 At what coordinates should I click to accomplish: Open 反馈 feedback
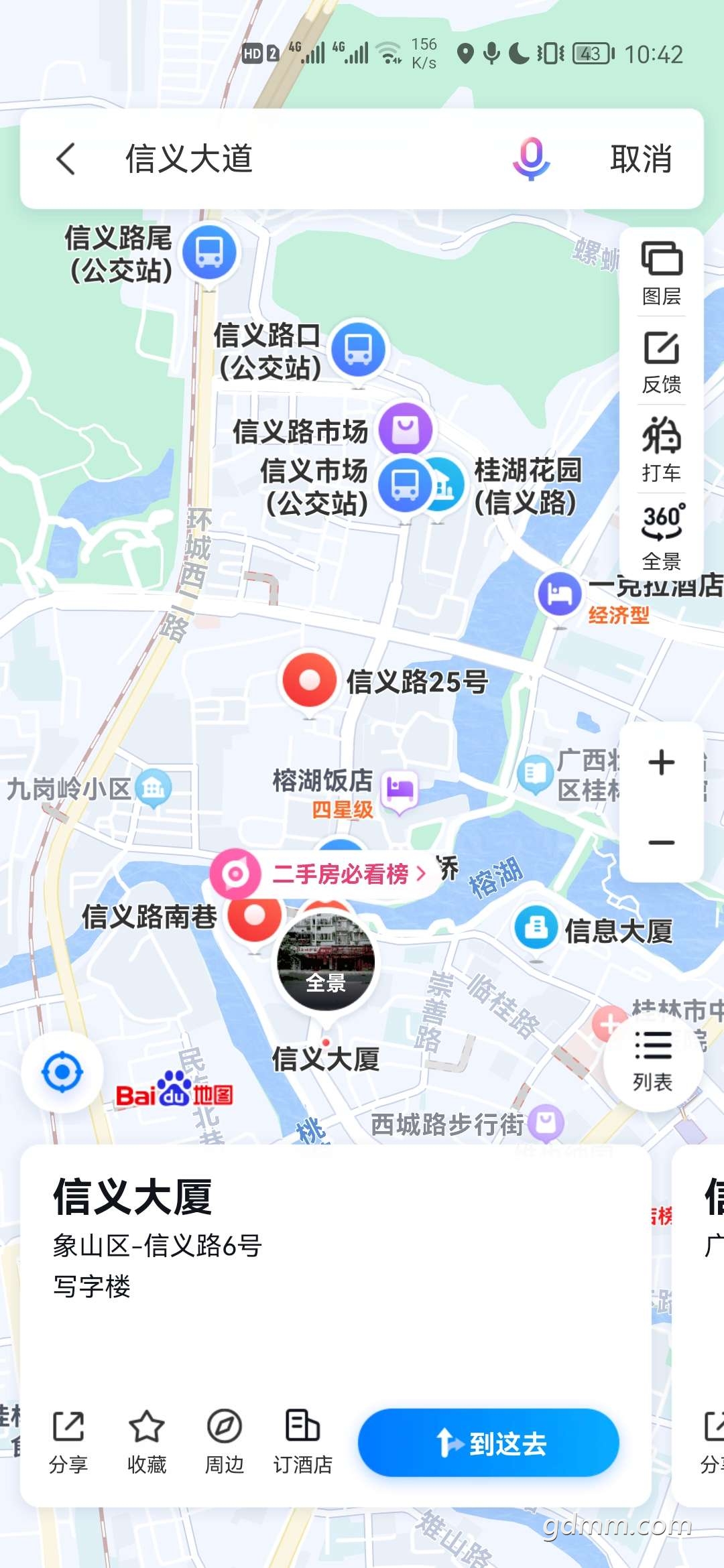tap(662, 362)
